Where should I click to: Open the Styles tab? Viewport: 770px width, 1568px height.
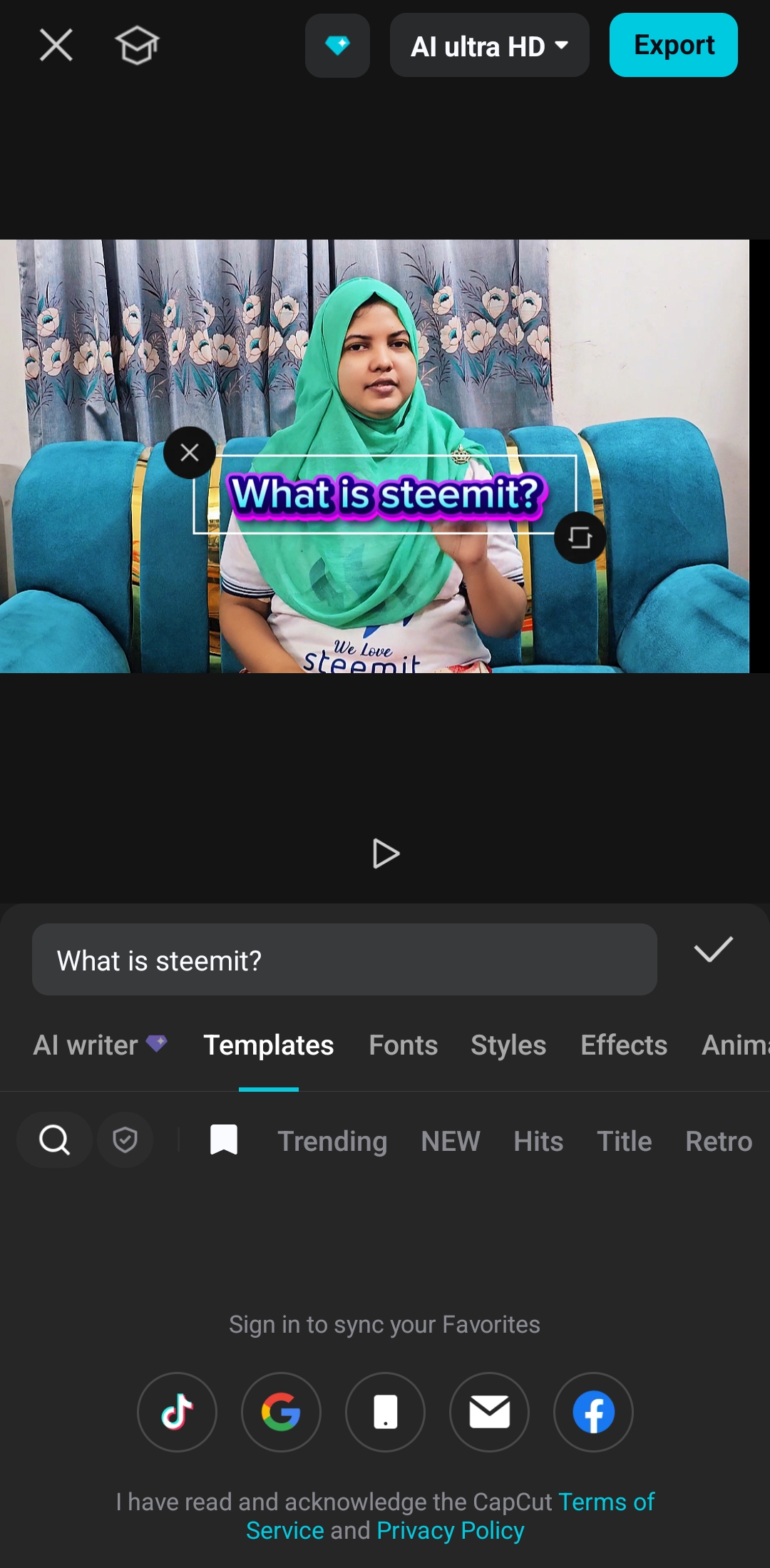[508, 1045]
